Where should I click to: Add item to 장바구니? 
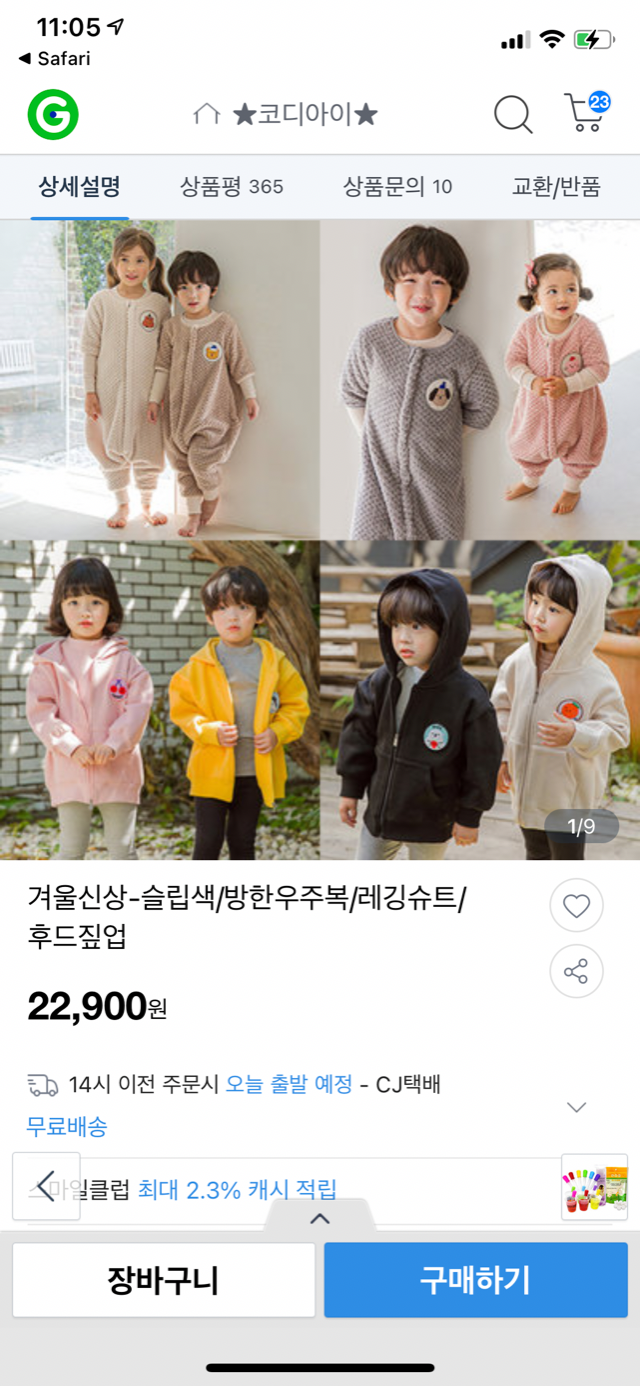pos(163,1280)
